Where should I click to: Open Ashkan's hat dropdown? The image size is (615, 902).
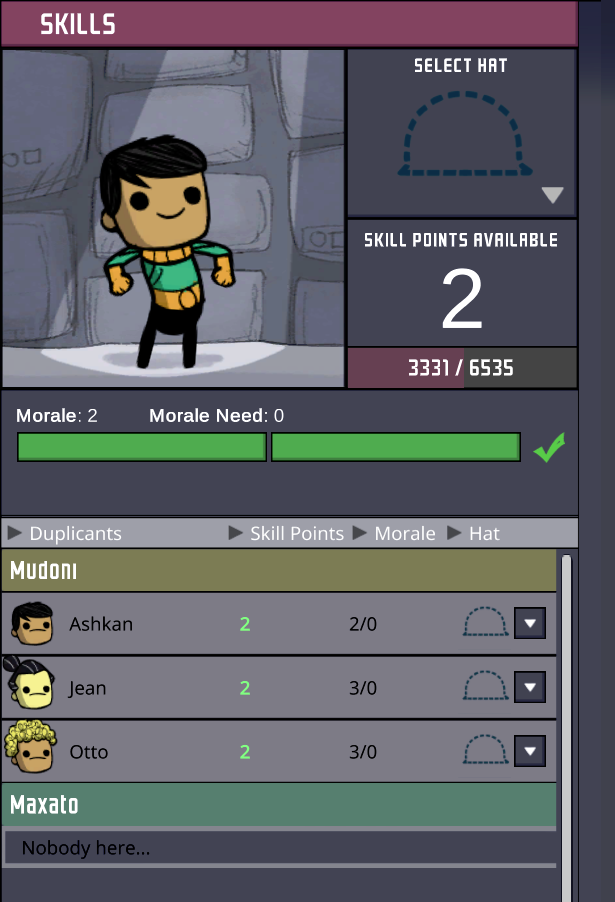530,624
